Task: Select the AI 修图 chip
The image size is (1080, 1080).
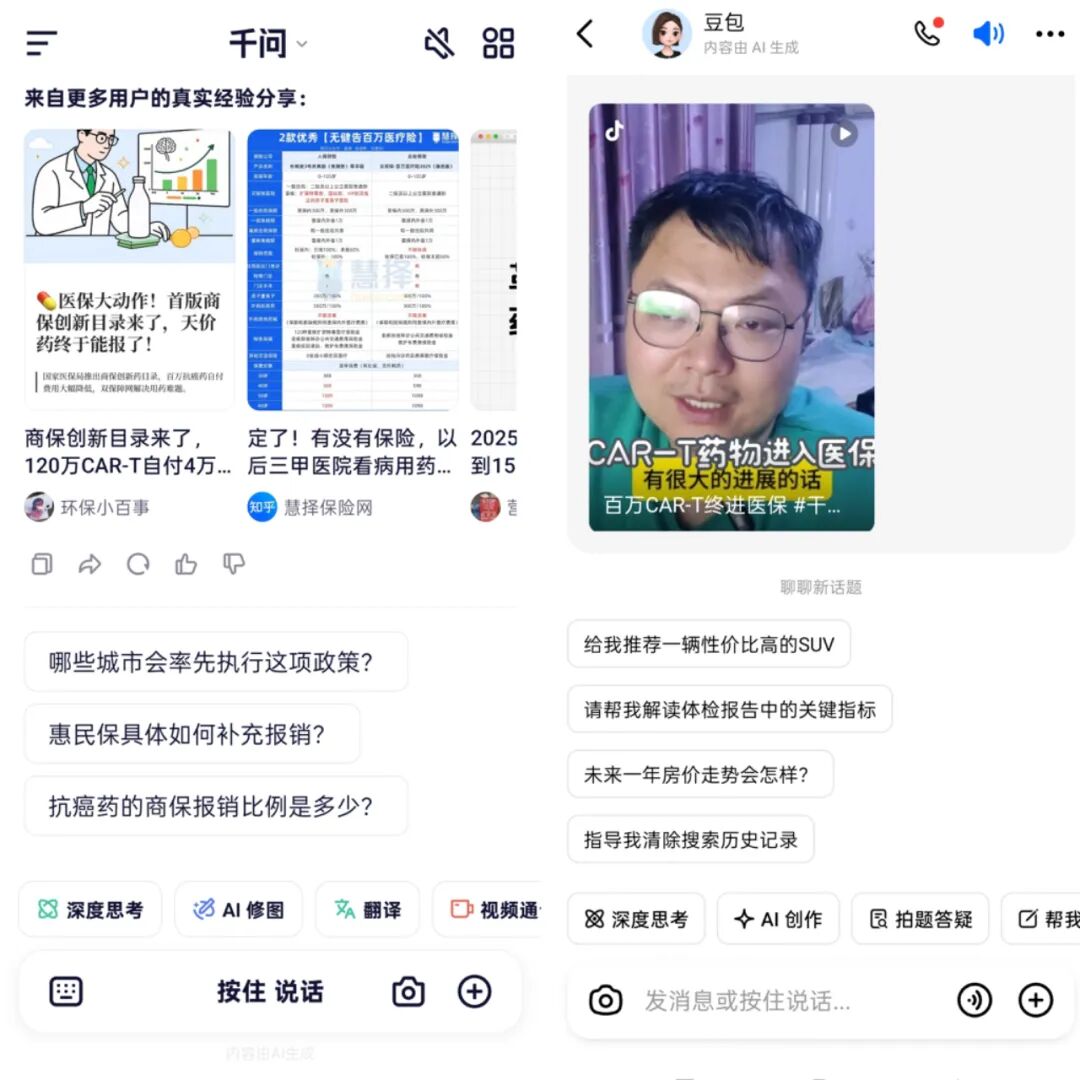Action: coord(239,909)
